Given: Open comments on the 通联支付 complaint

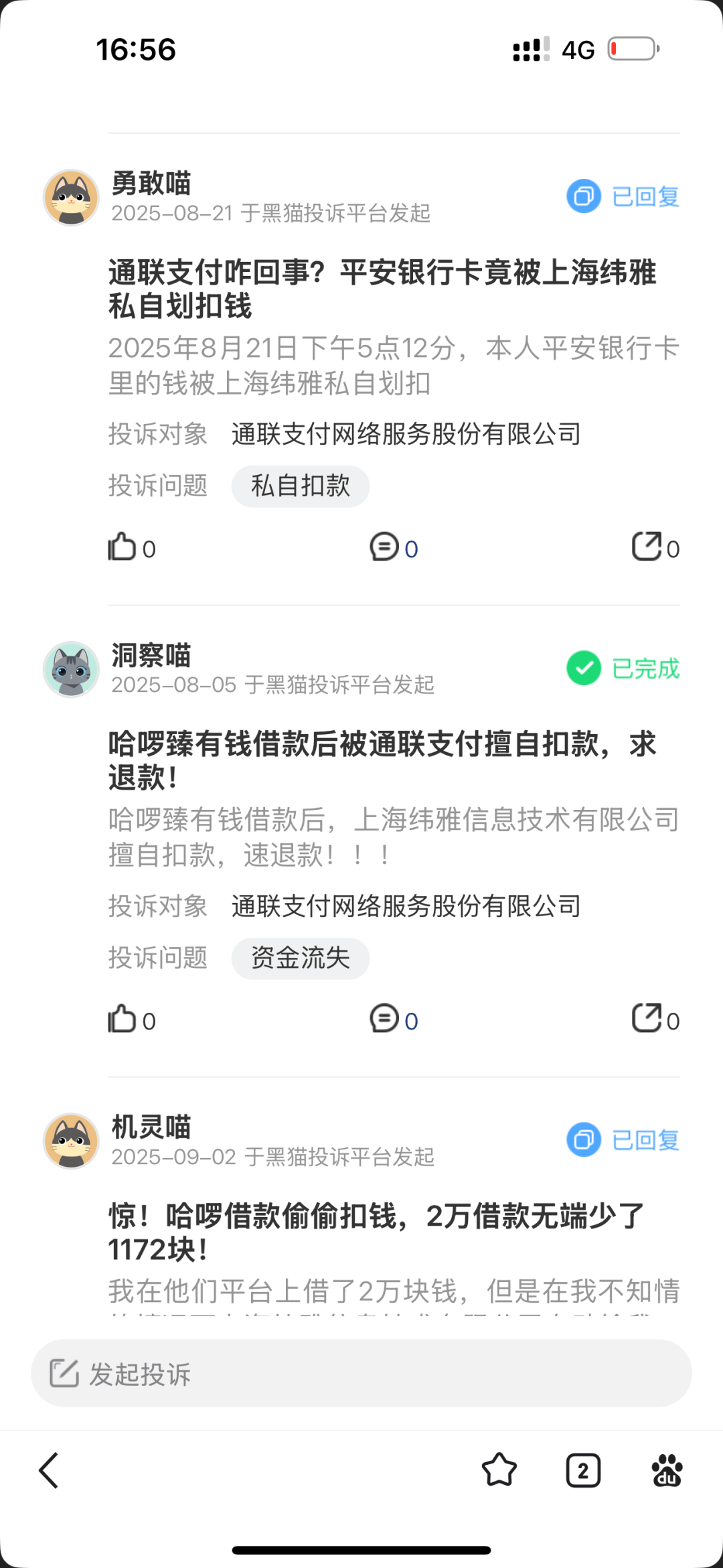Looking at the screenshot, I should [384, 547].
